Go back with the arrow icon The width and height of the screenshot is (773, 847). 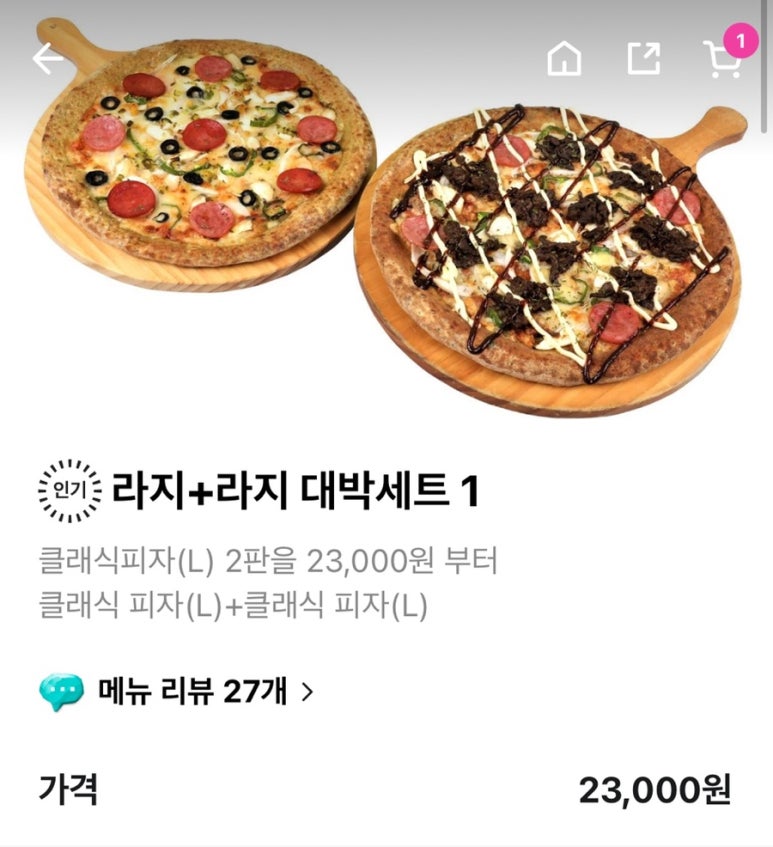[x=47, y=59]
